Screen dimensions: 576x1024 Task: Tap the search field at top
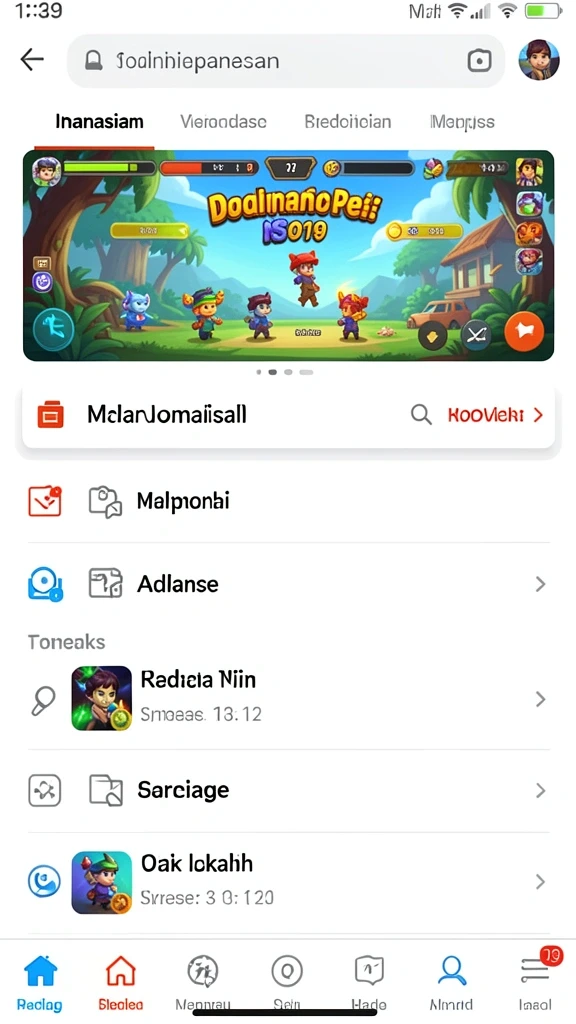click(x=286, y=61)
